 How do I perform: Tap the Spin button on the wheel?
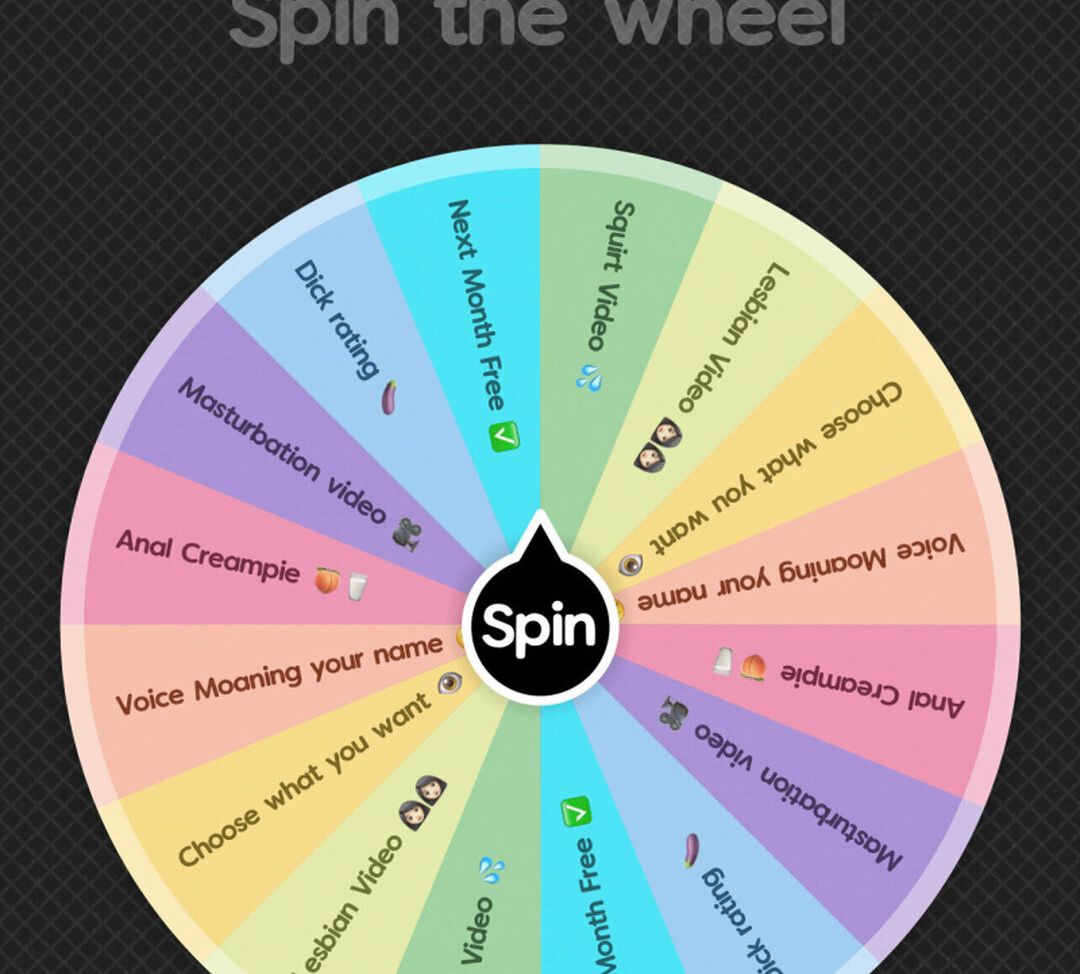540,626
